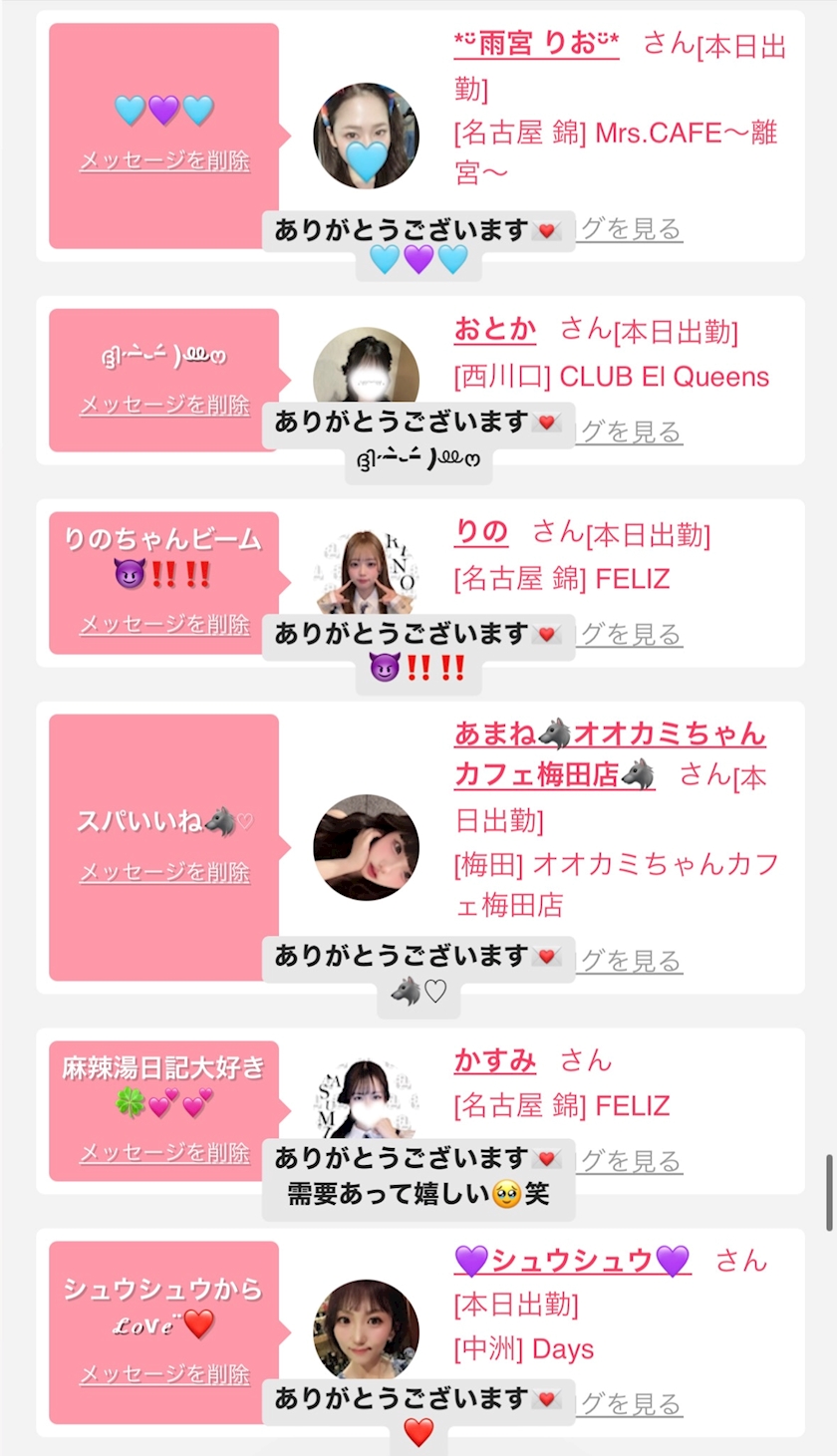This screenshot has width=837, height=1456.
Task: Open シュウシュウ's profile link
Action: (572, 1261)
